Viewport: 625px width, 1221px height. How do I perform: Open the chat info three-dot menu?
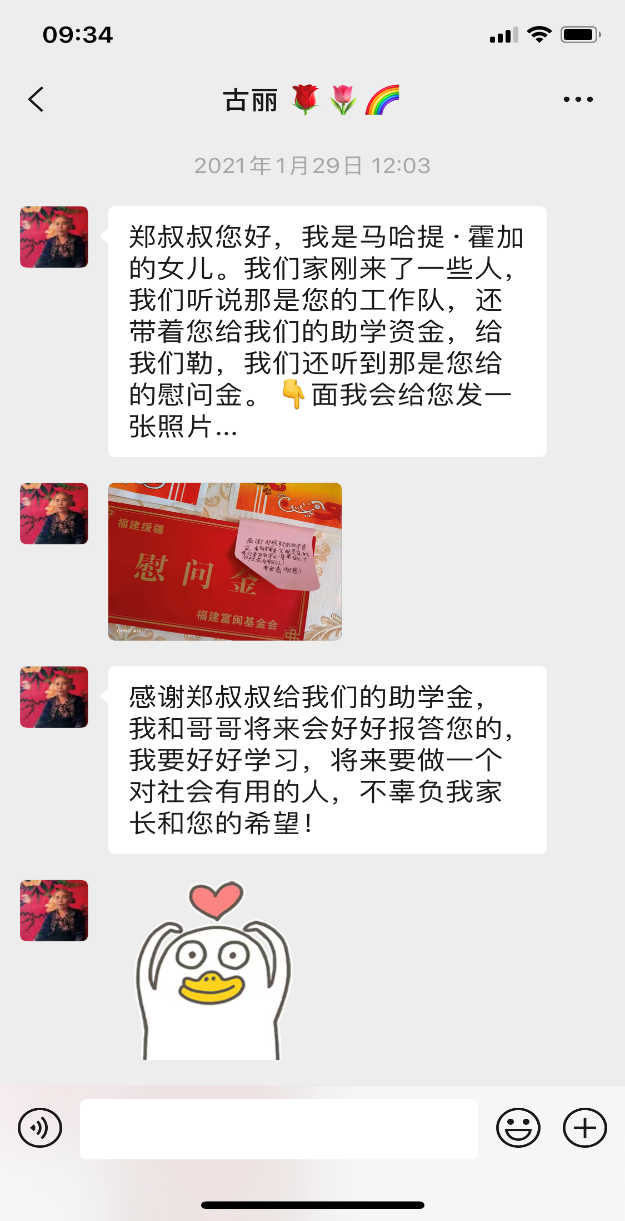[578, 99]
